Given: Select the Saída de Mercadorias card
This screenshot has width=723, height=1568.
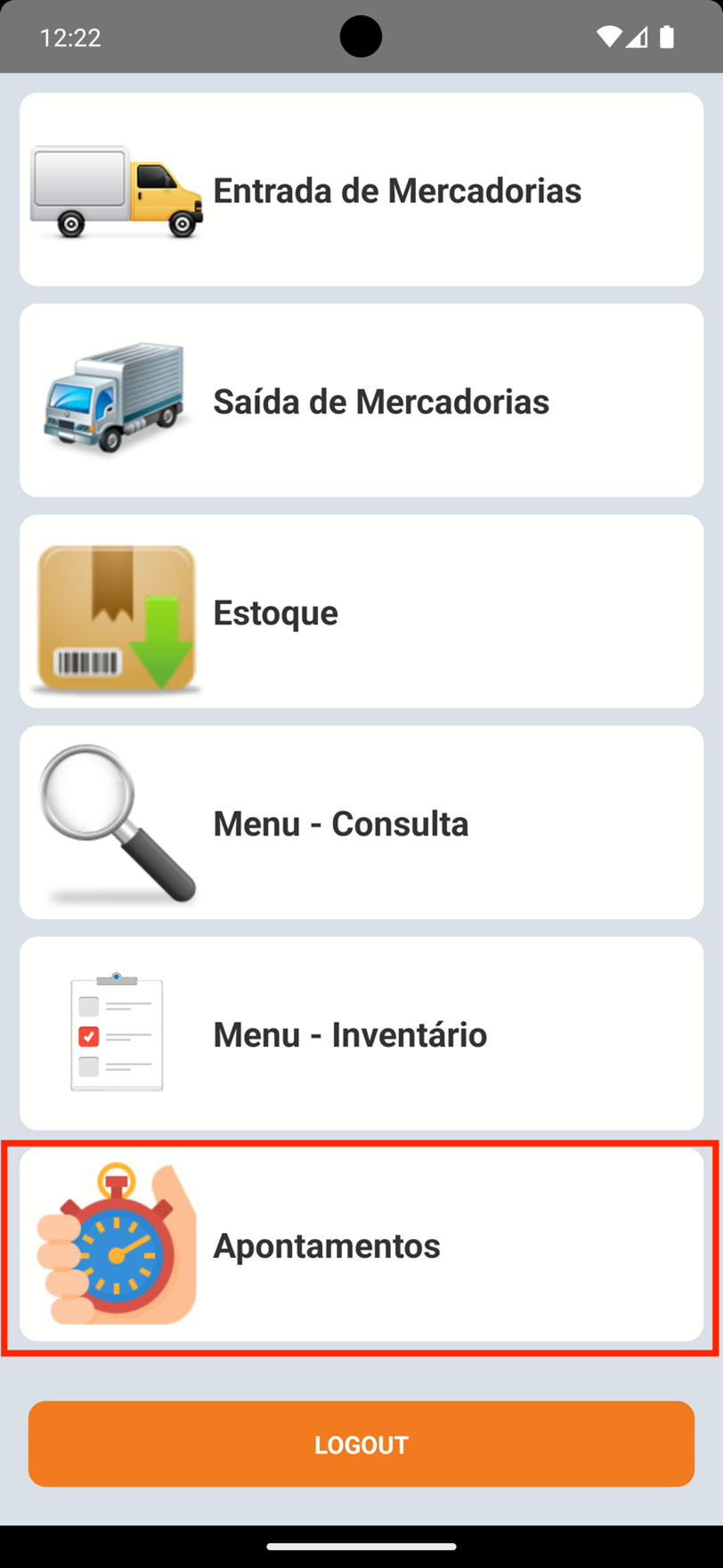Looking at the screenshot, I should pos(361,401).
